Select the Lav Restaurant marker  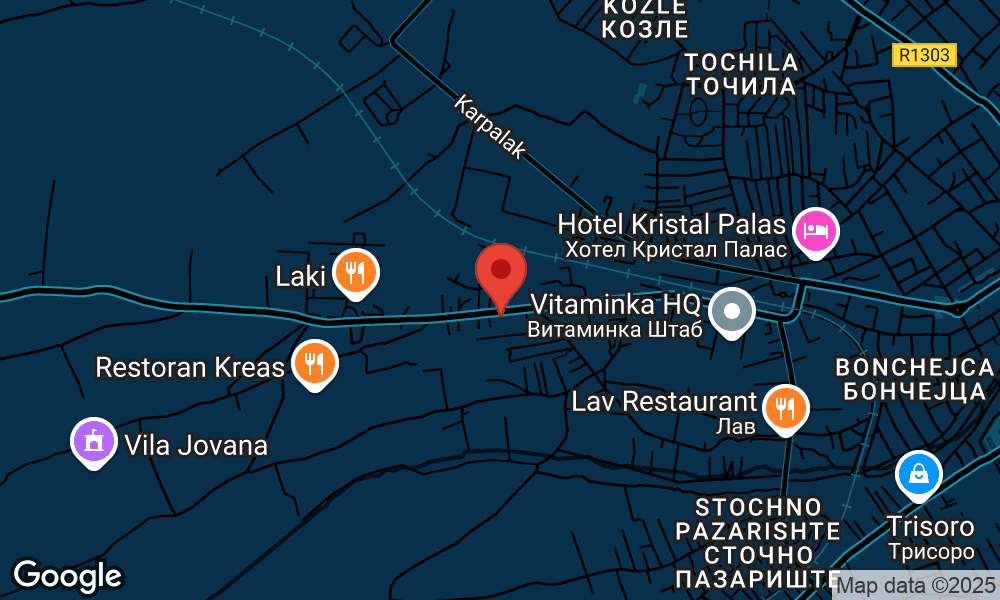[x=785, y=407]
